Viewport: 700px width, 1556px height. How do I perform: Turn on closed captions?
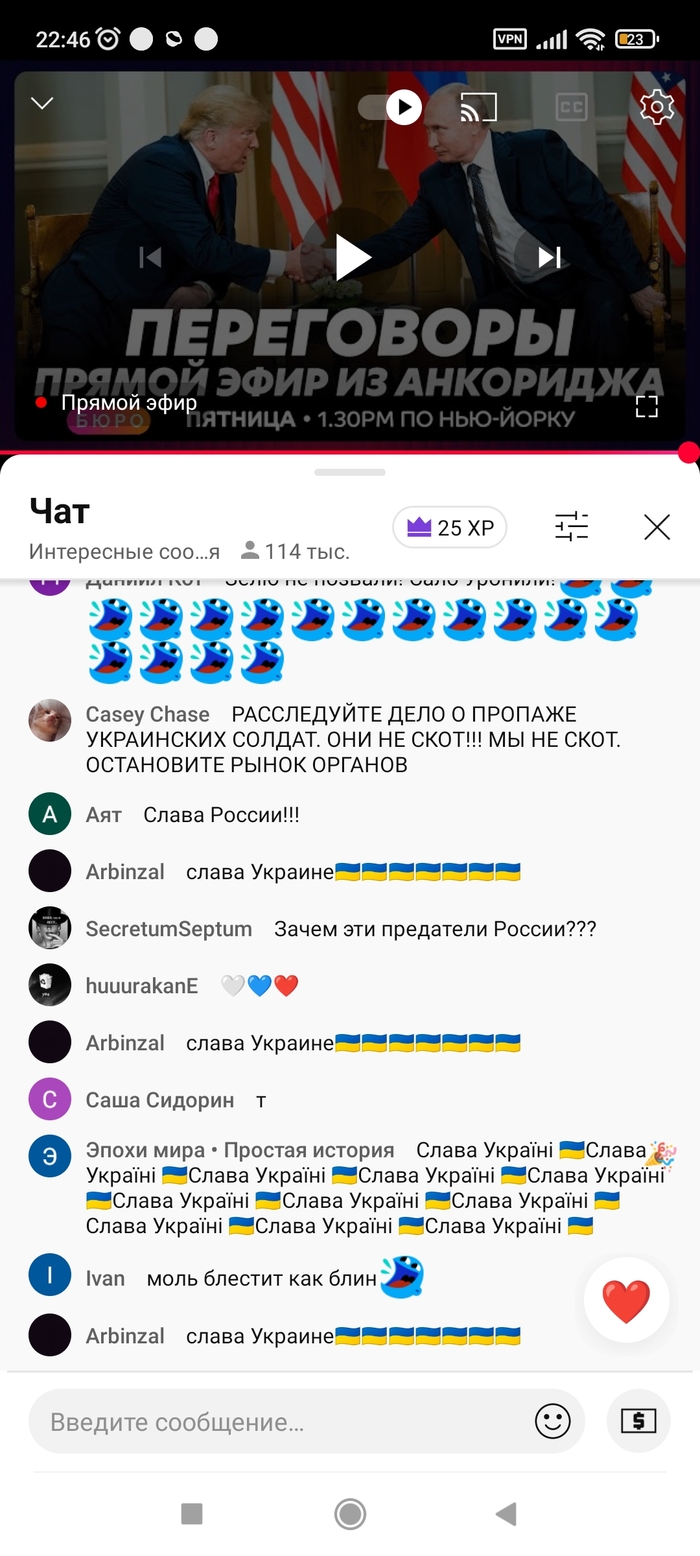(x=570, y=107)
